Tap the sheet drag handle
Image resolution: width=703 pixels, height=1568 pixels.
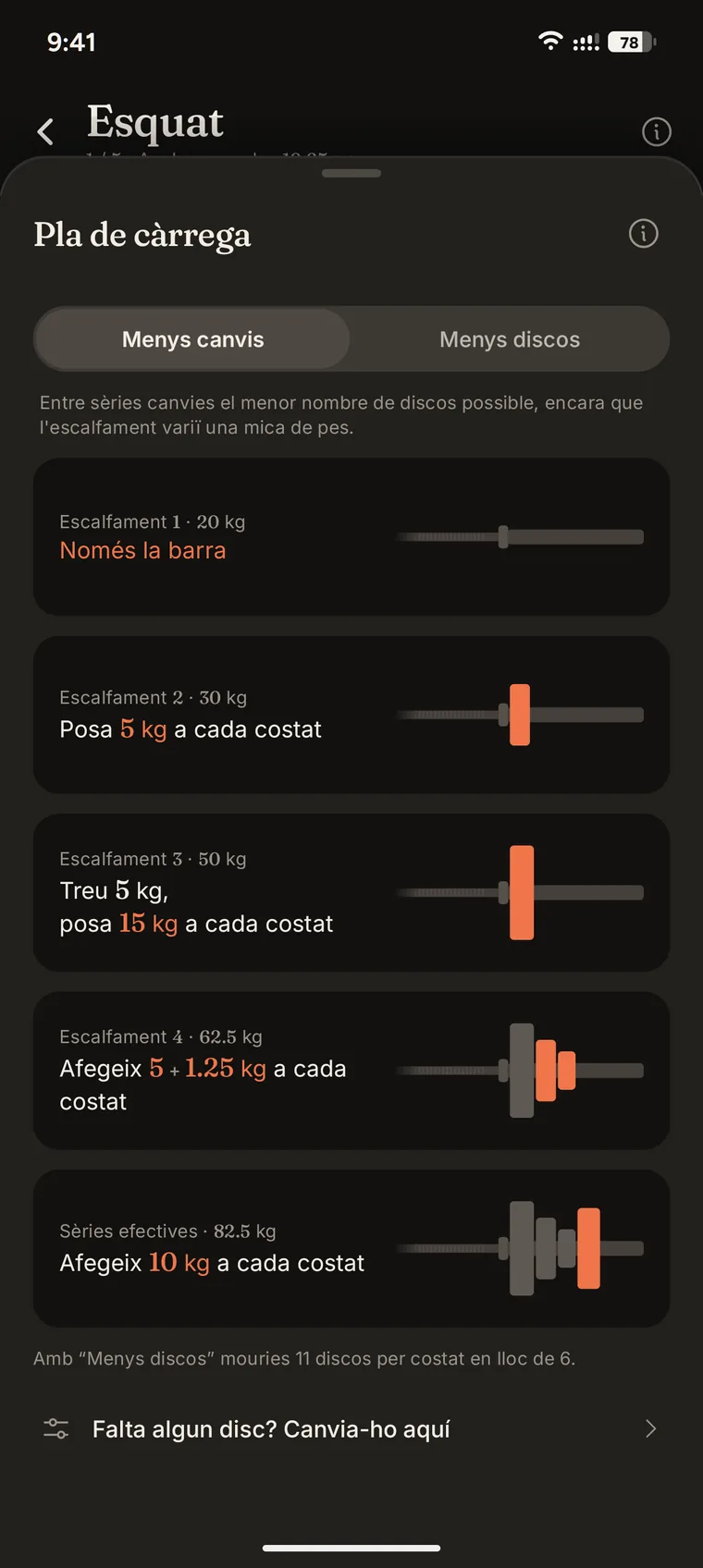coord(351,173)
